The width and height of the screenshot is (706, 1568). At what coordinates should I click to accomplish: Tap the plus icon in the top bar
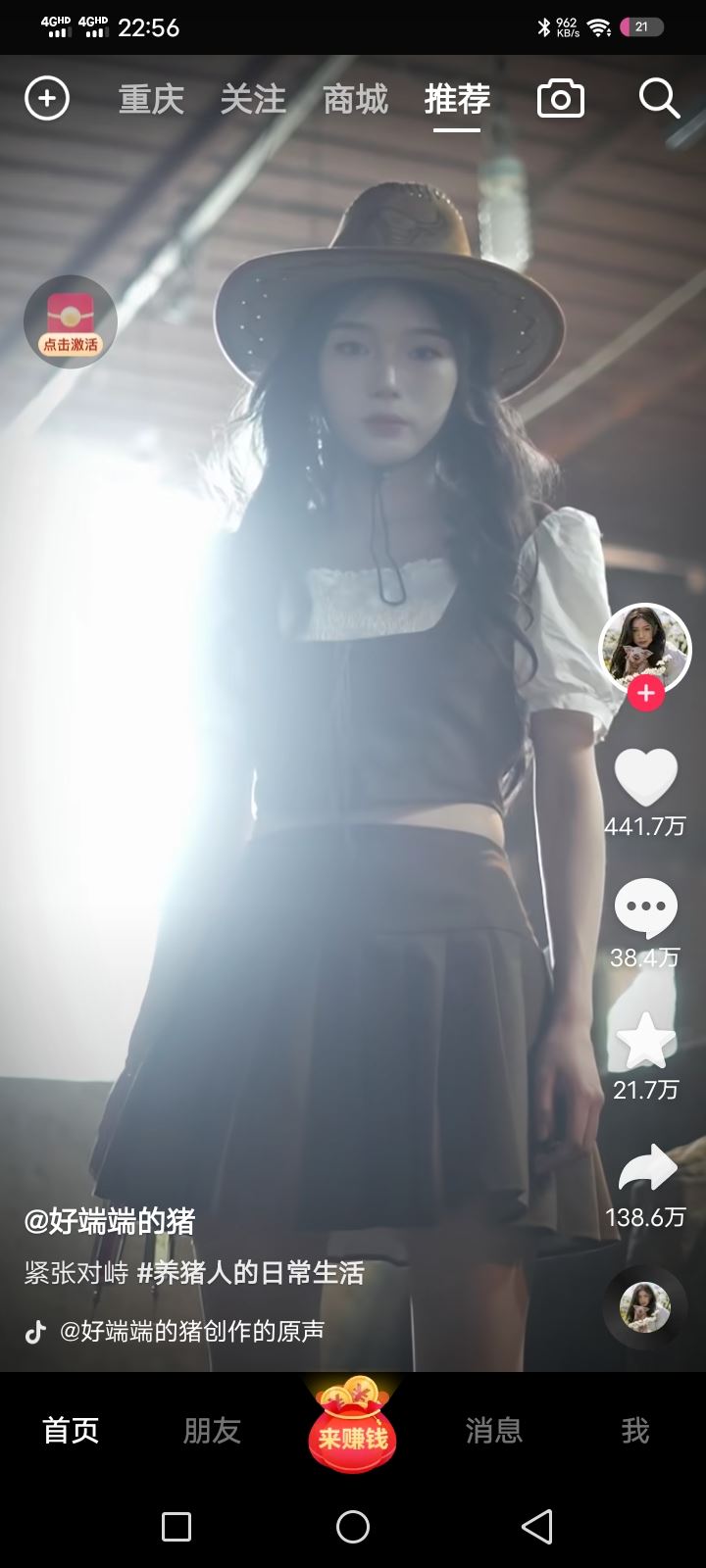coord(47,99)
